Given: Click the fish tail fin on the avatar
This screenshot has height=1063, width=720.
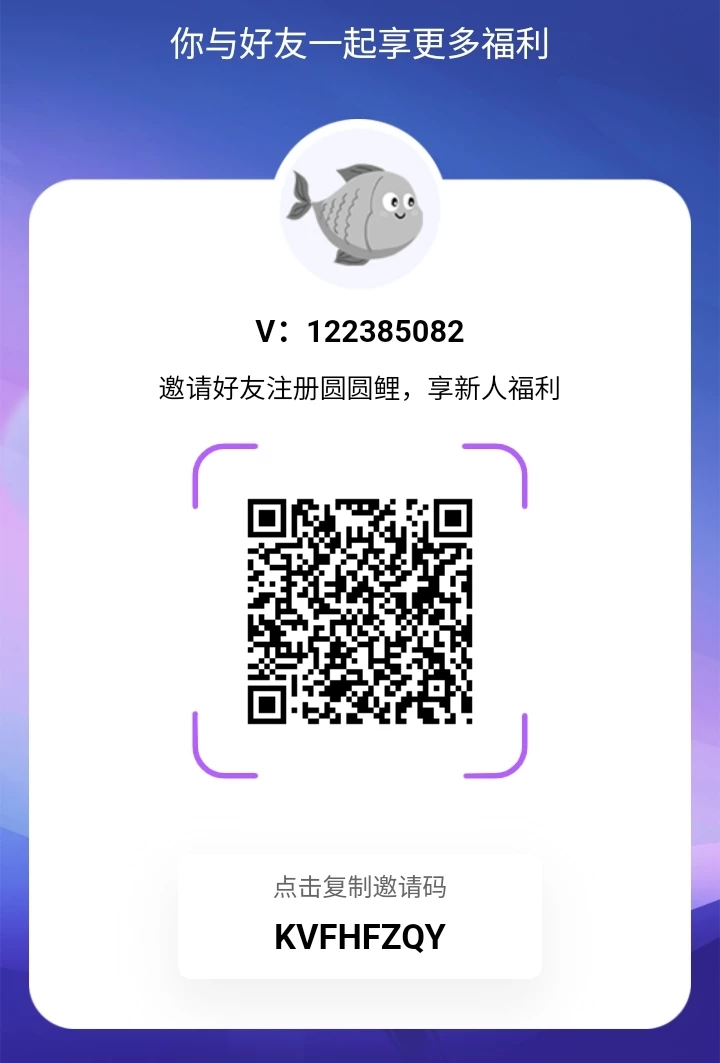Looking at the screenshot, I should [x=302, y=195].
